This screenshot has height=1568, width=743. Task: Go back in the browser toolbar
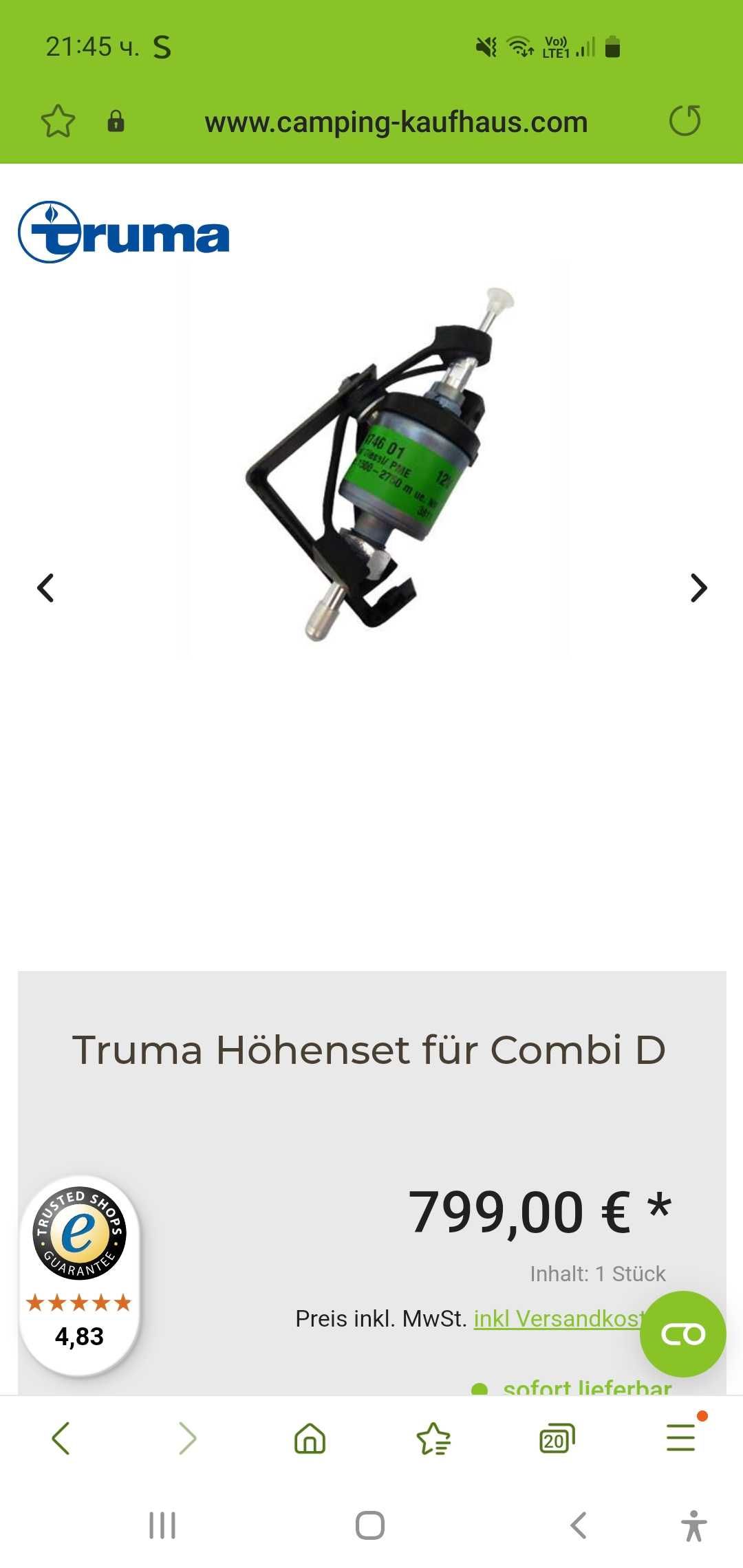point(61,1438)
